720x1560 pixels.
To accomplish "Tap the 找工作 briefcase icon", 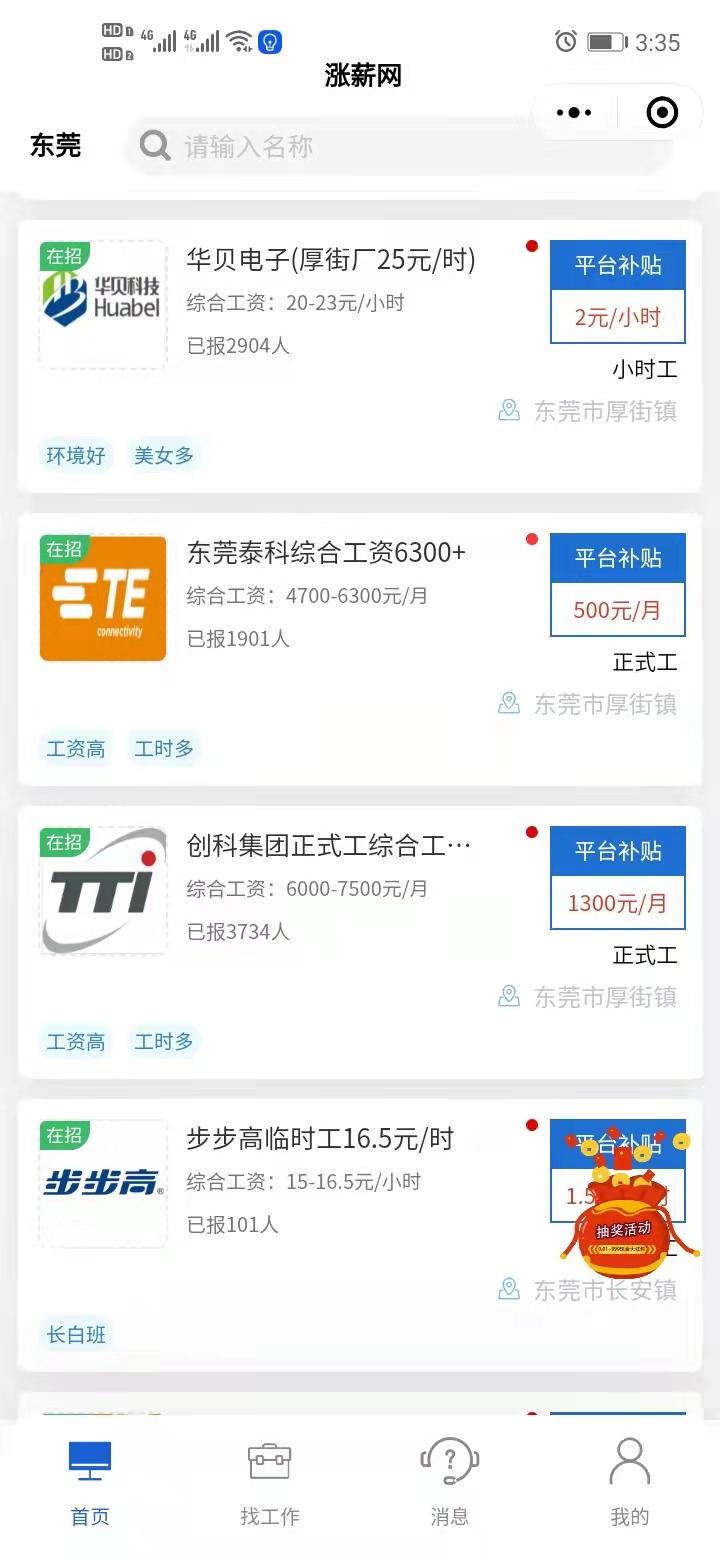I will (x=269, y=1461).
